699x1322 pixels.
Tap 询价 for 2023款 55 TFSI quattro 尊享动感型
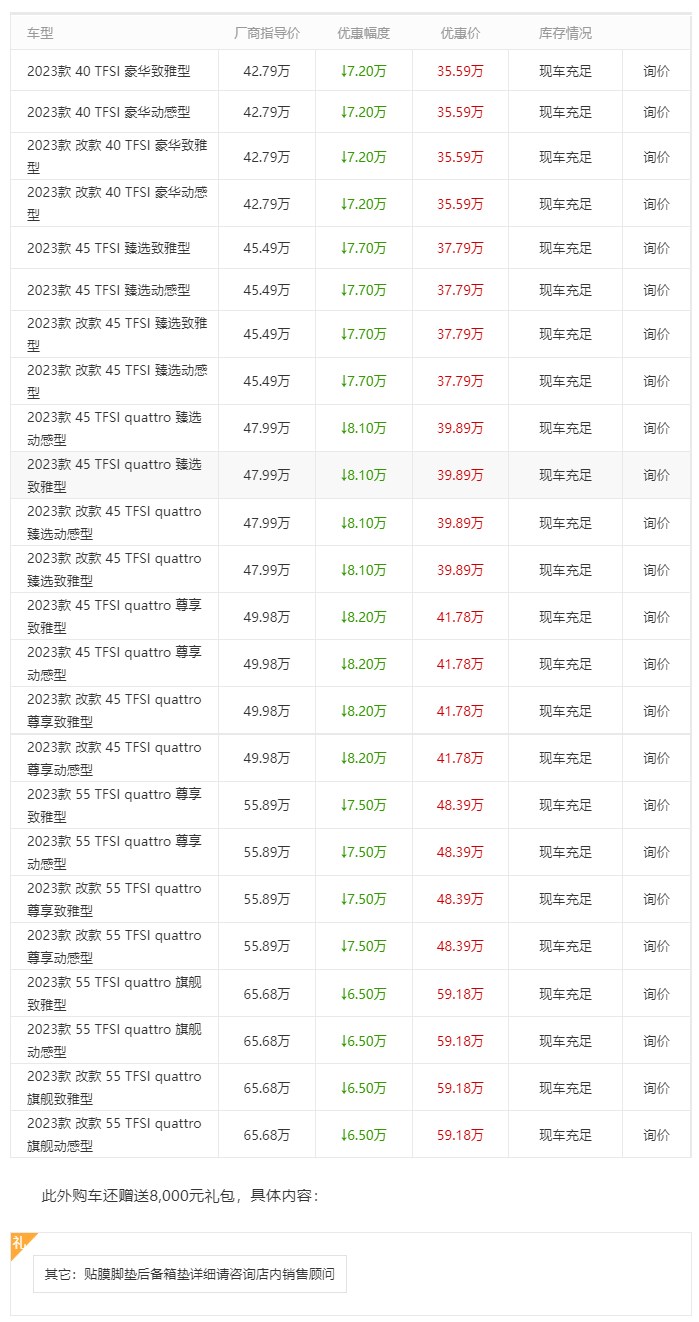656,852
